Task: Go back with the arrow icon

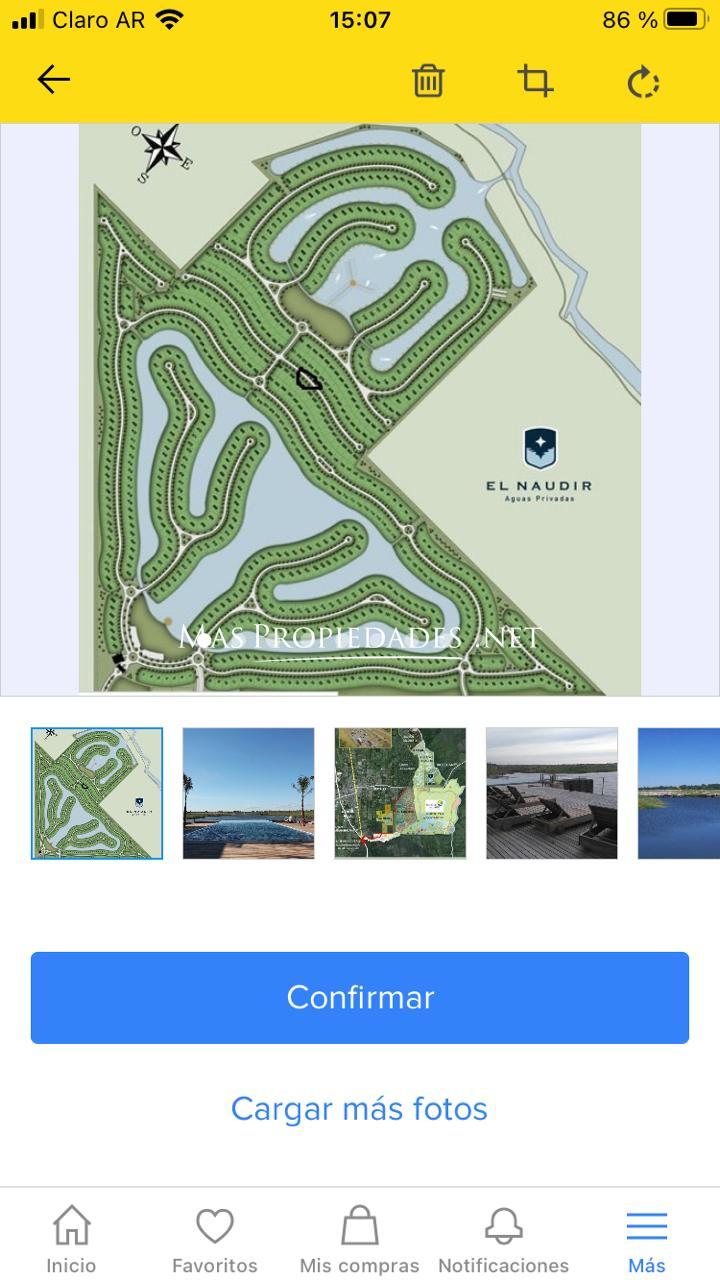Action: point(54,80)
